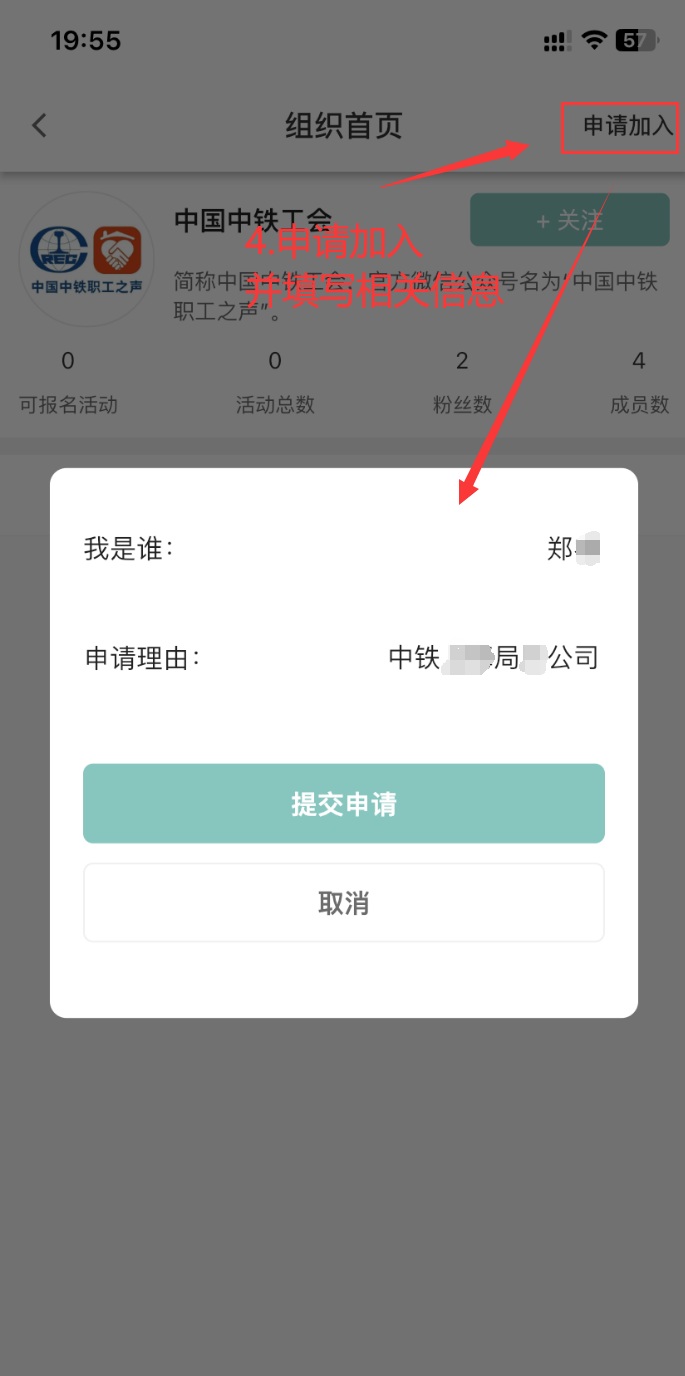Dismiss the dialog via 取消

click(343, 903)
